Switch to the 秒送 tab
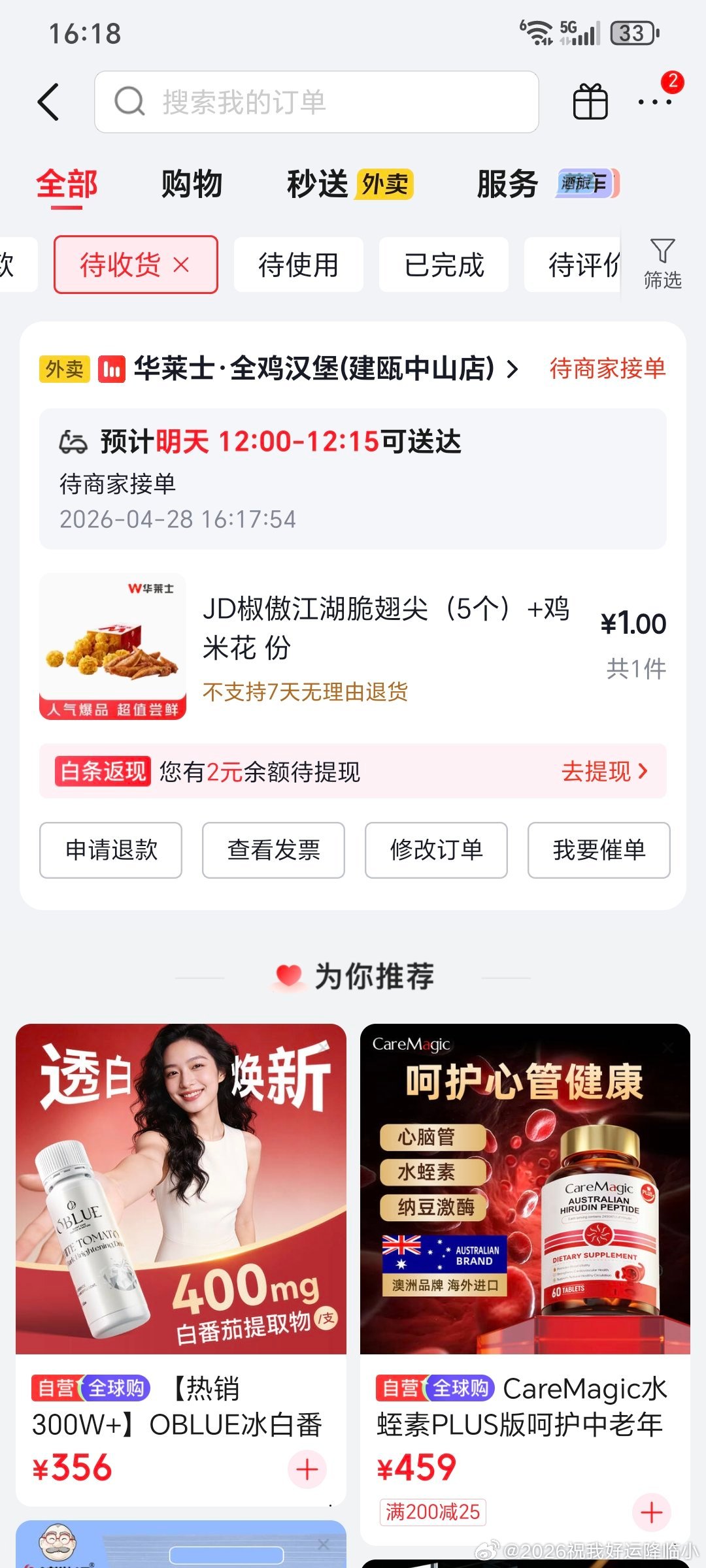706x1568 pixels. pos(318,184)
